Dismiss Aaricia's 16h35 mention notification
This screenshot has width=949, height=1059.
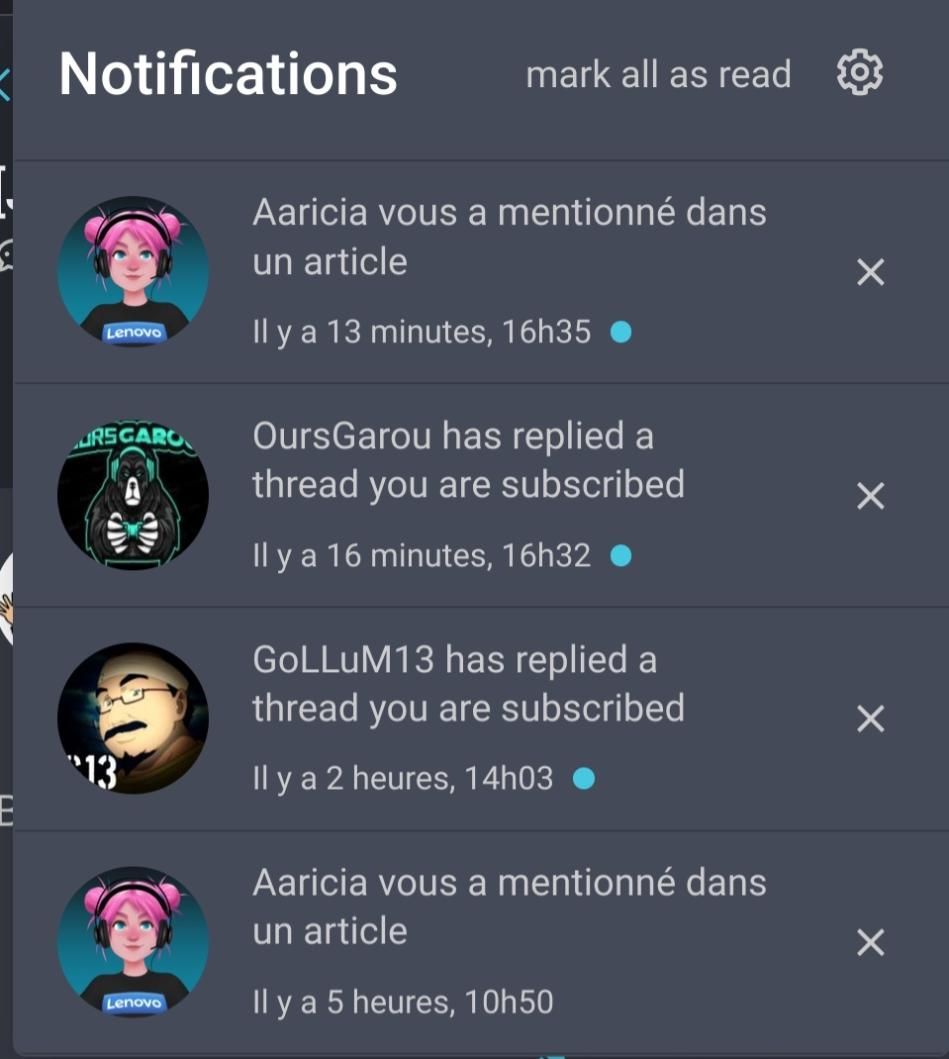point(871,272)
